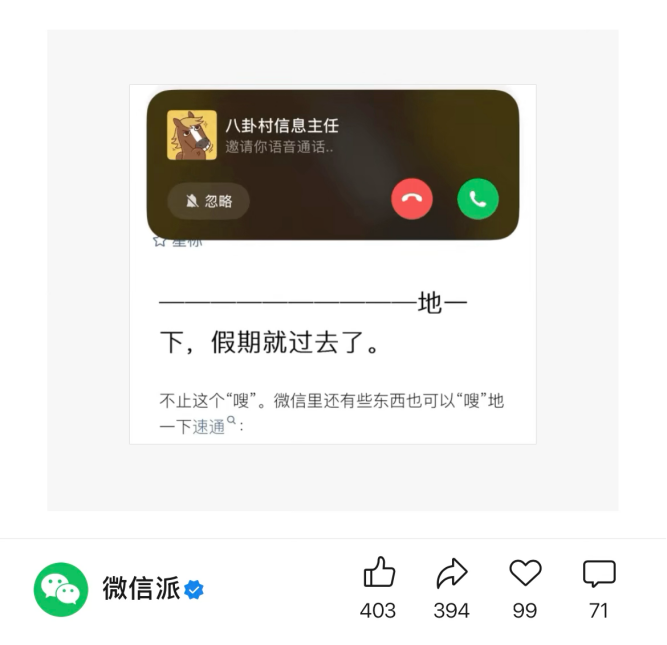The image size is (667, 645).
Task: Open the comments for this post
Action: [x=598, y=574]
